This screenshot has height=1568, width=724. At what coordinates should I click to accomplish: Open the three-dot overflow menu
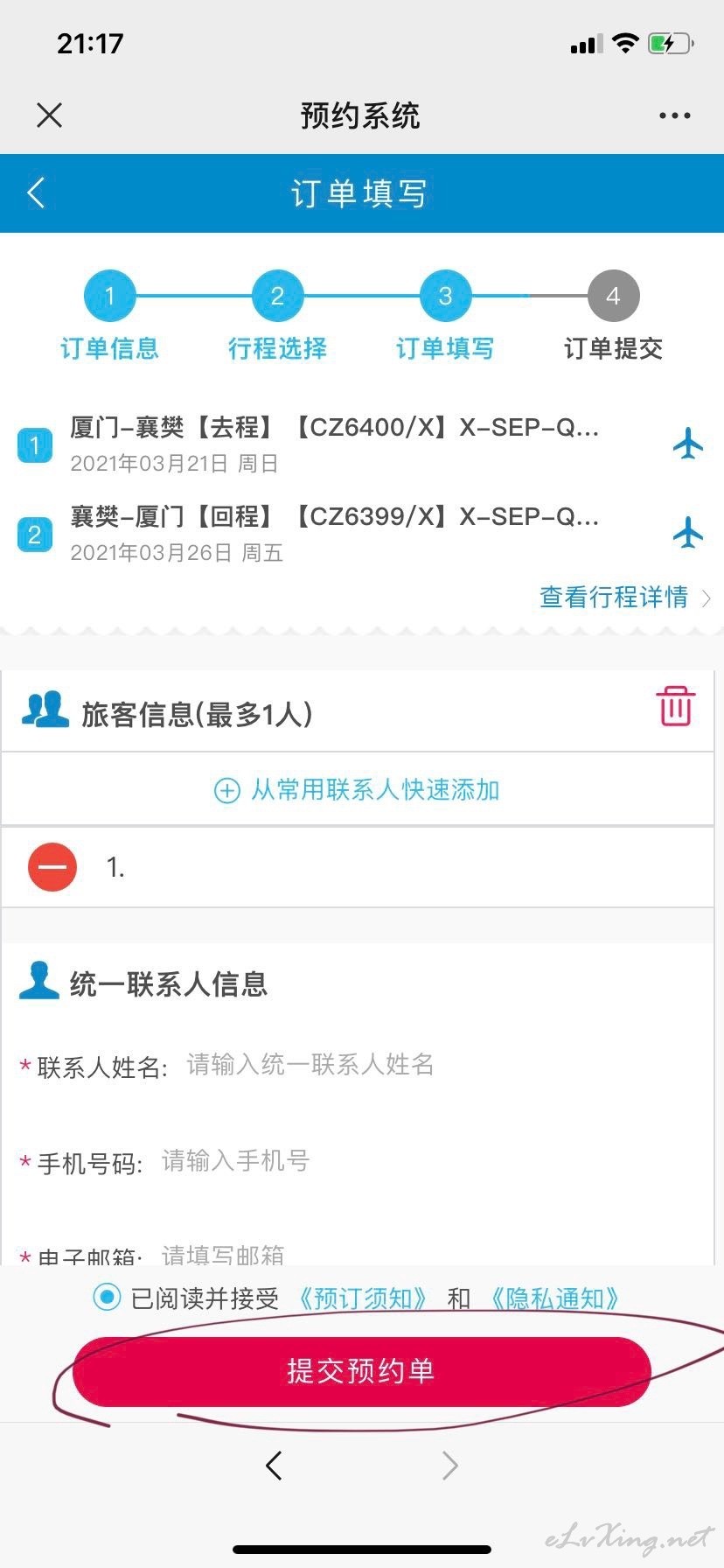coord(674,115)
